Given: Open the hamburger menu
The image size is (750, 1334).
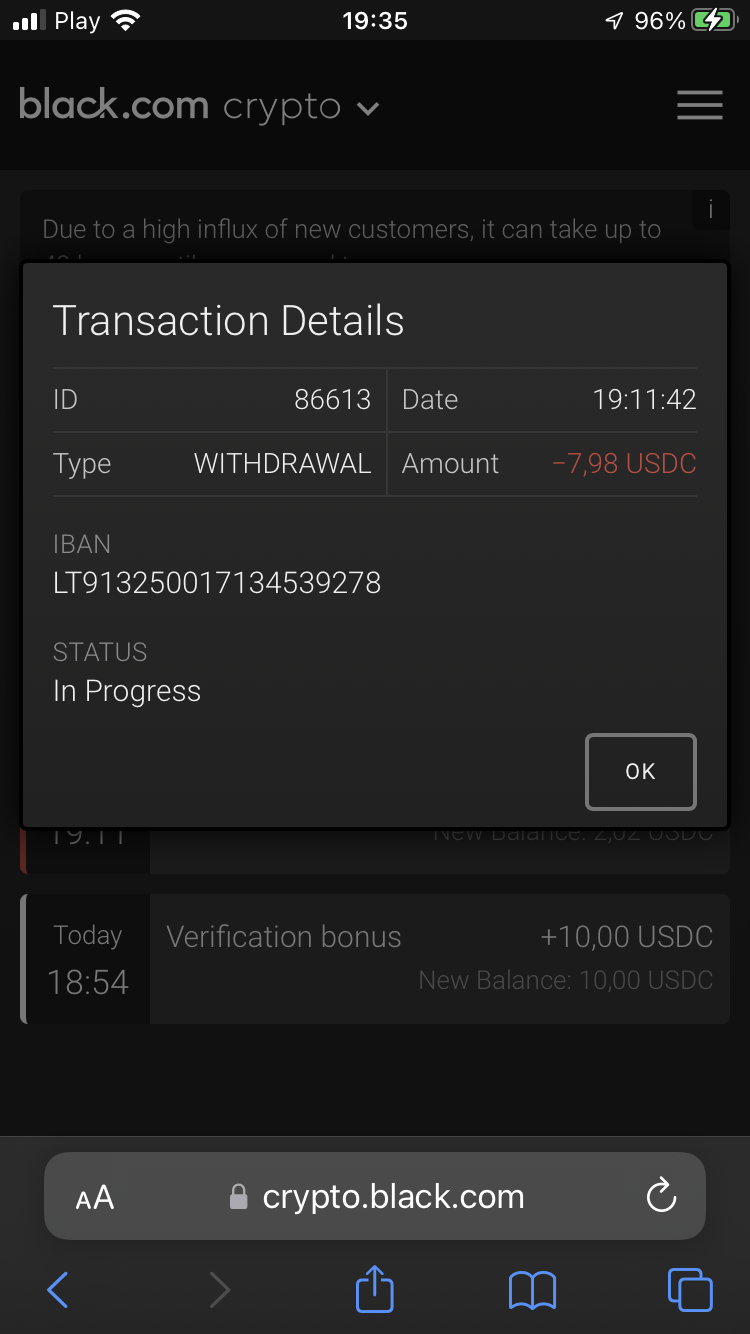Looking at the screenshot, I should tap(699, 105).
